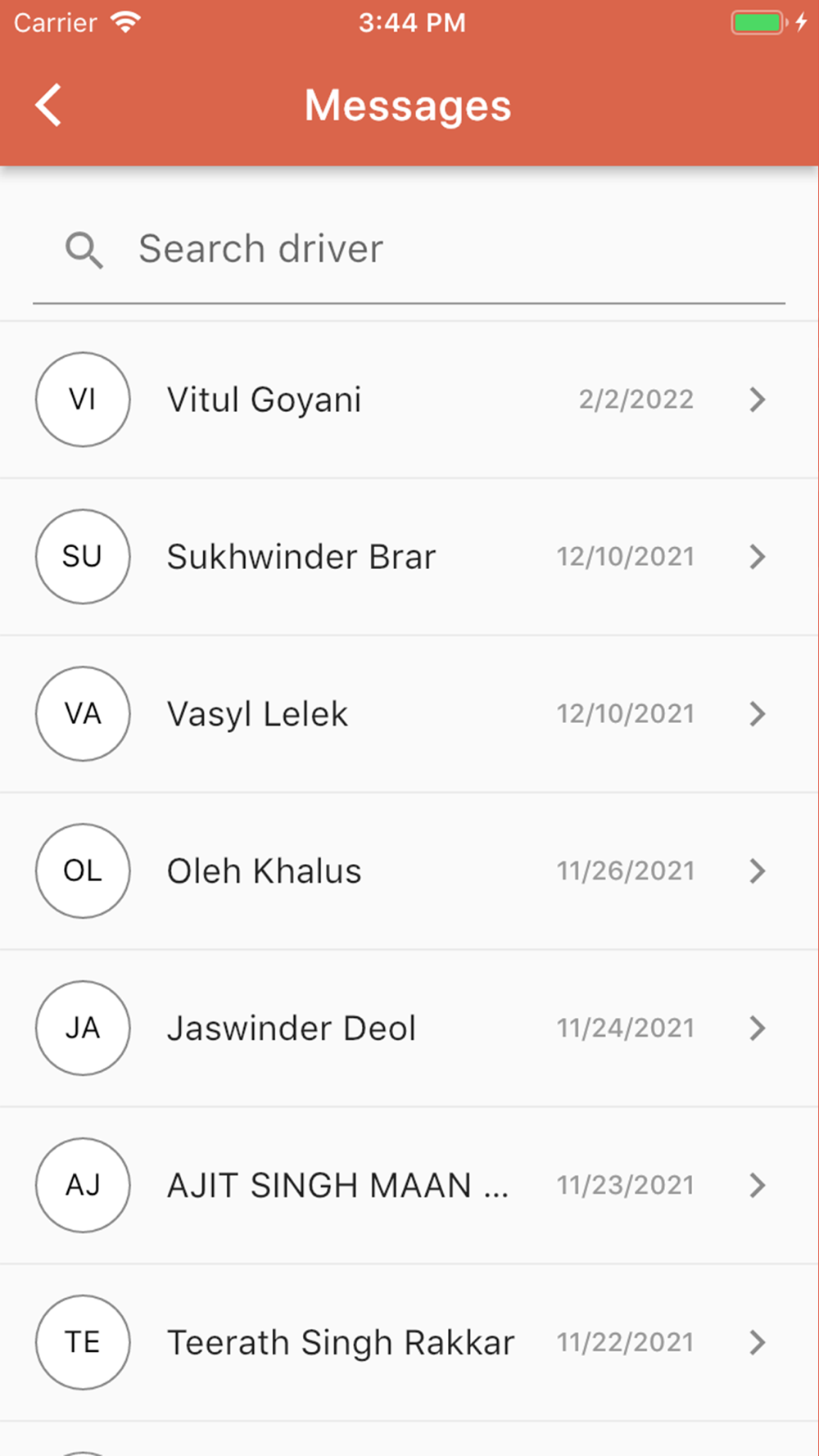This screenshot has height=1456, width=819.
Task: Open the AJIT SINGH MAAN conversation
Action: [x=409, y=1186]
